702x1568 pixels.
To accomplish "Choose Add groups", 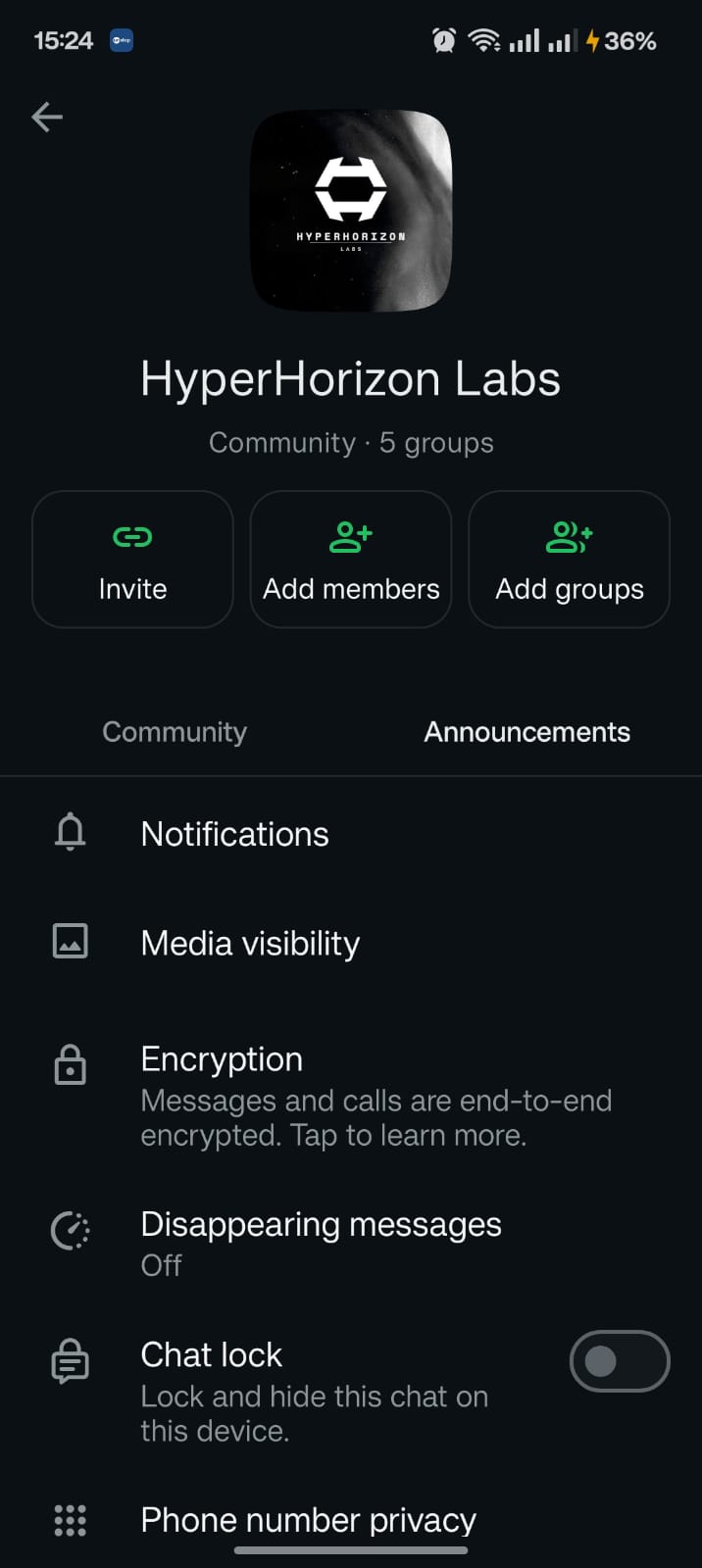I will (570, 560).
